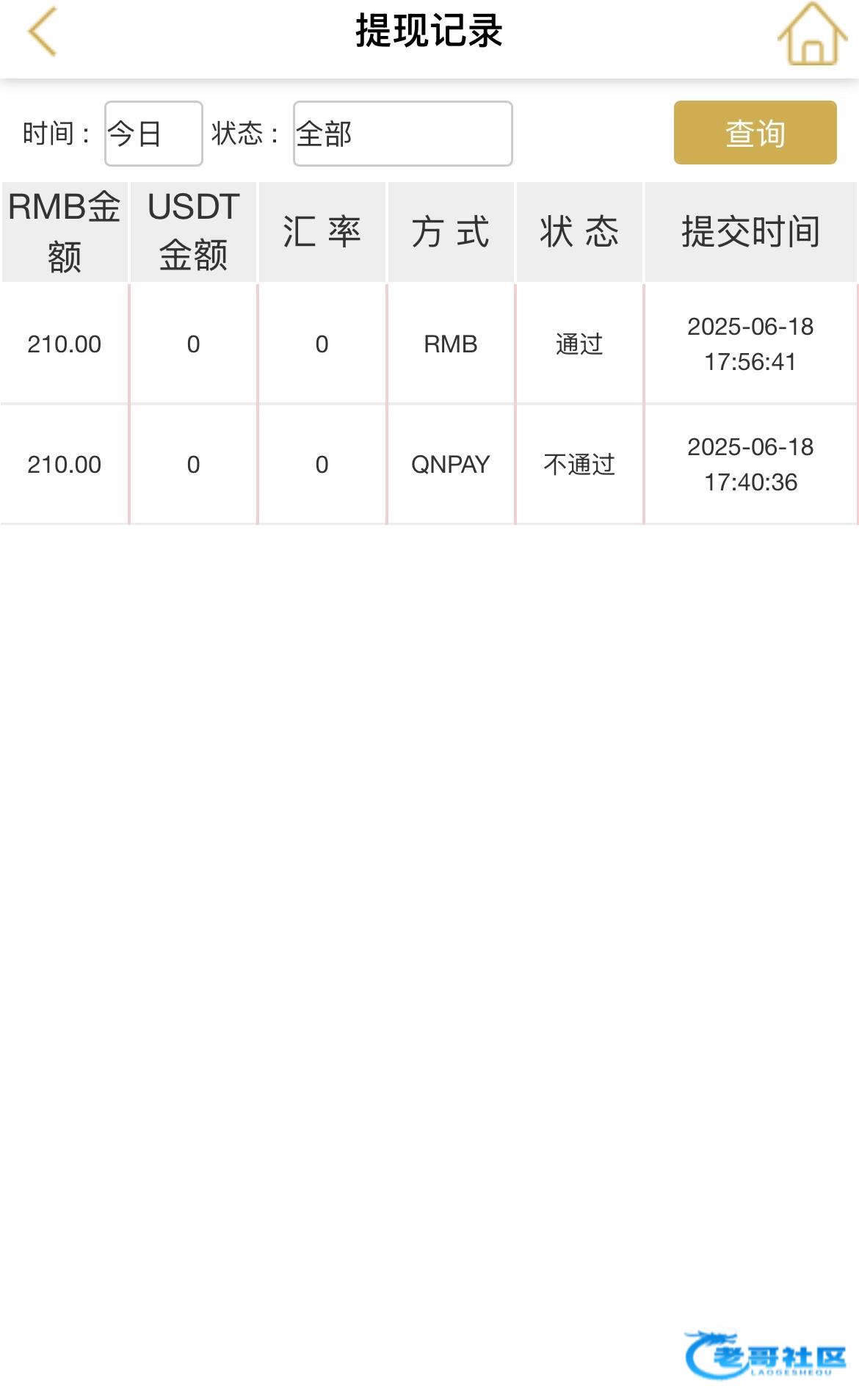
Task: Tap the 查询 button
Action: pyautogui.click(x=755, y=133)
